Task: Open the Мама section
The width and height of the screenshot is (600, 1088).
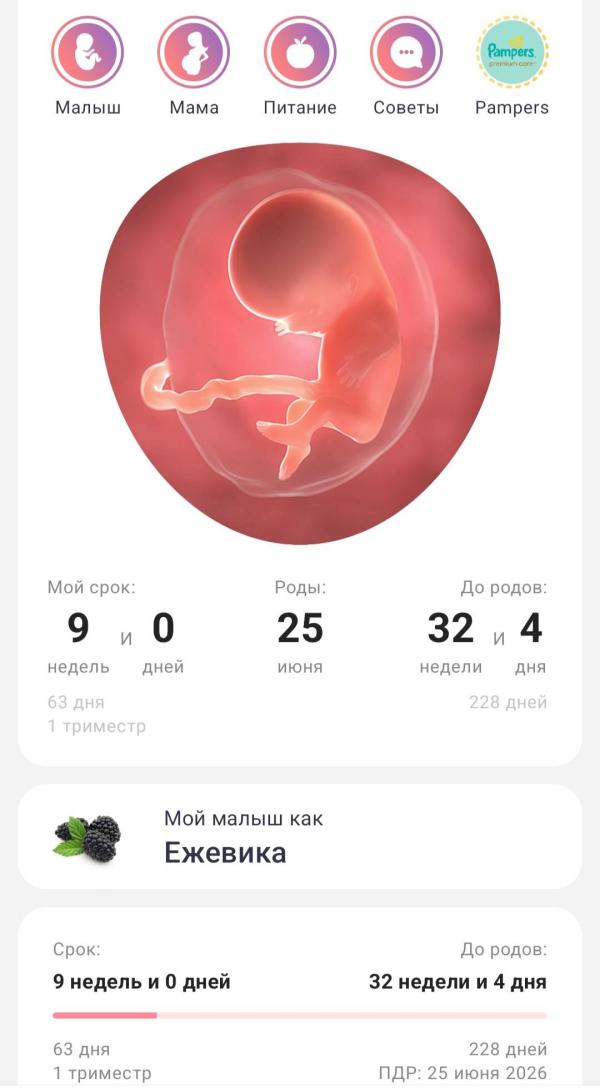Action: coord(194,53)
